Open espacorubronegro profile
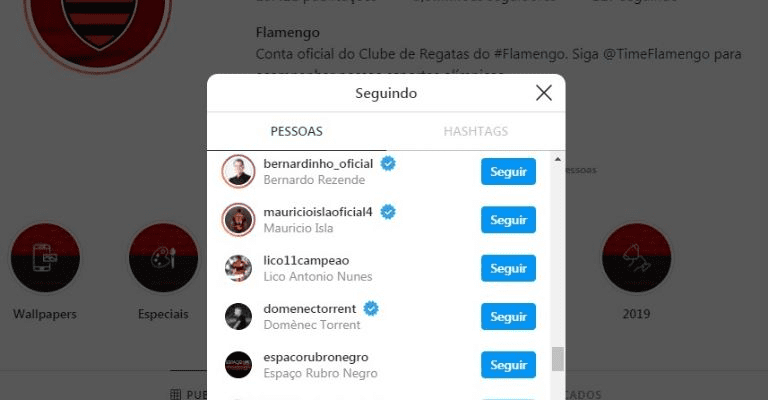 point(316,357)
